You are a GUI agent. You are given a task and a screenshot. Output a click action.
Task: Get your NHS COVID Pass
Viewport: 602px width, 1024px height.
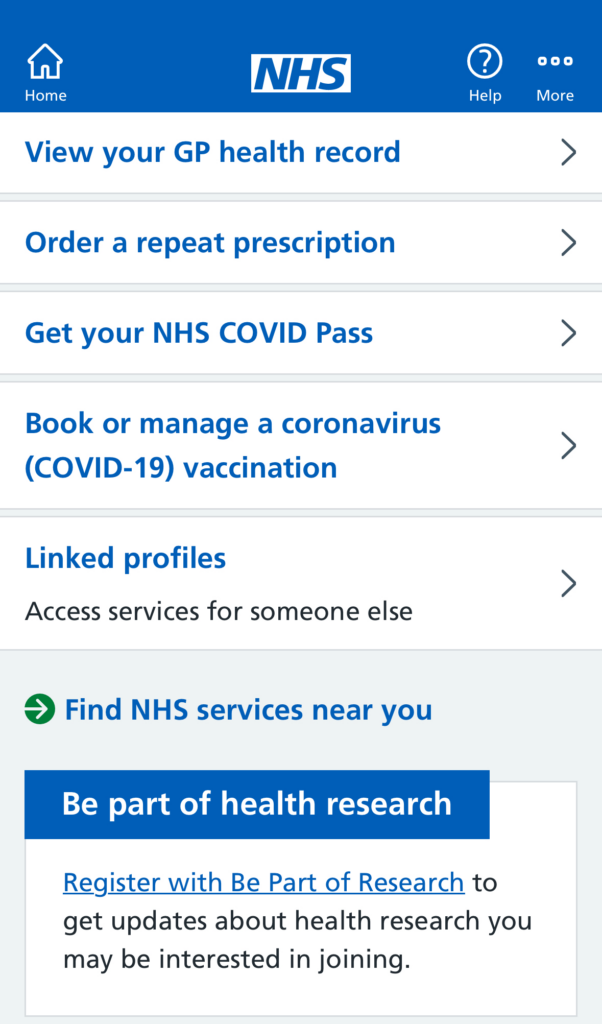pos(300,333)
